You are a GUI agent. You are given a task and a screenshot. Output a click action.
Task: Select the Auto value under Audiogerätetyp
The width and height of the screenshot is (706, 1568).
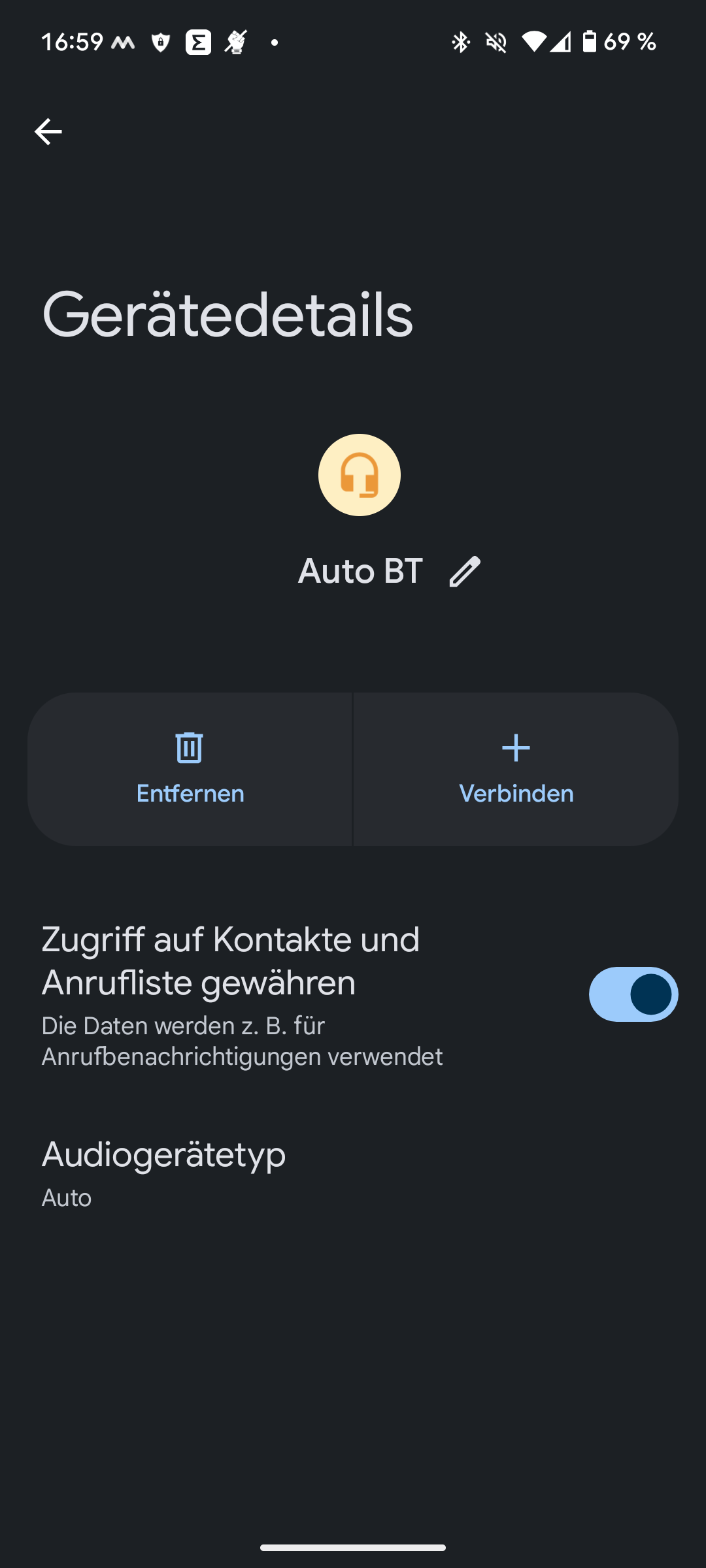point(66,1198)
